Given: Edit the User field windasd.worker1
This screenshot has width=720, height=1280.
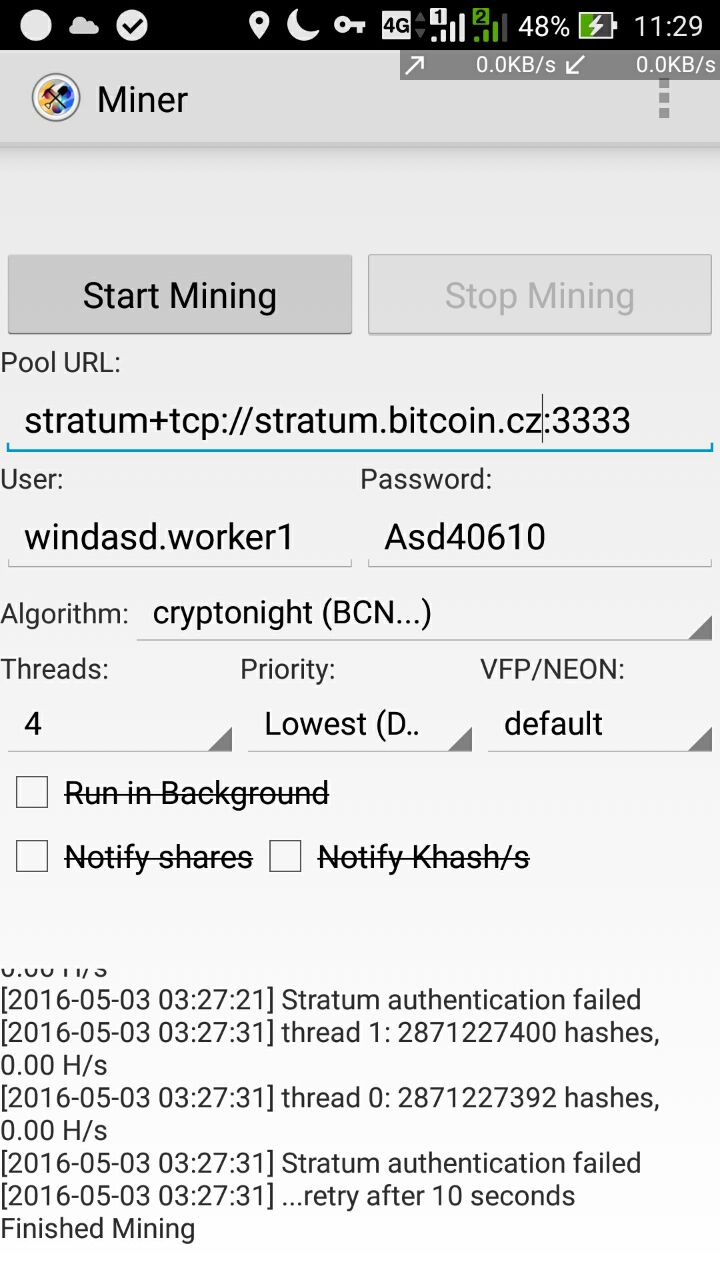Looking at the screenshot, I should tap(179, 538).
